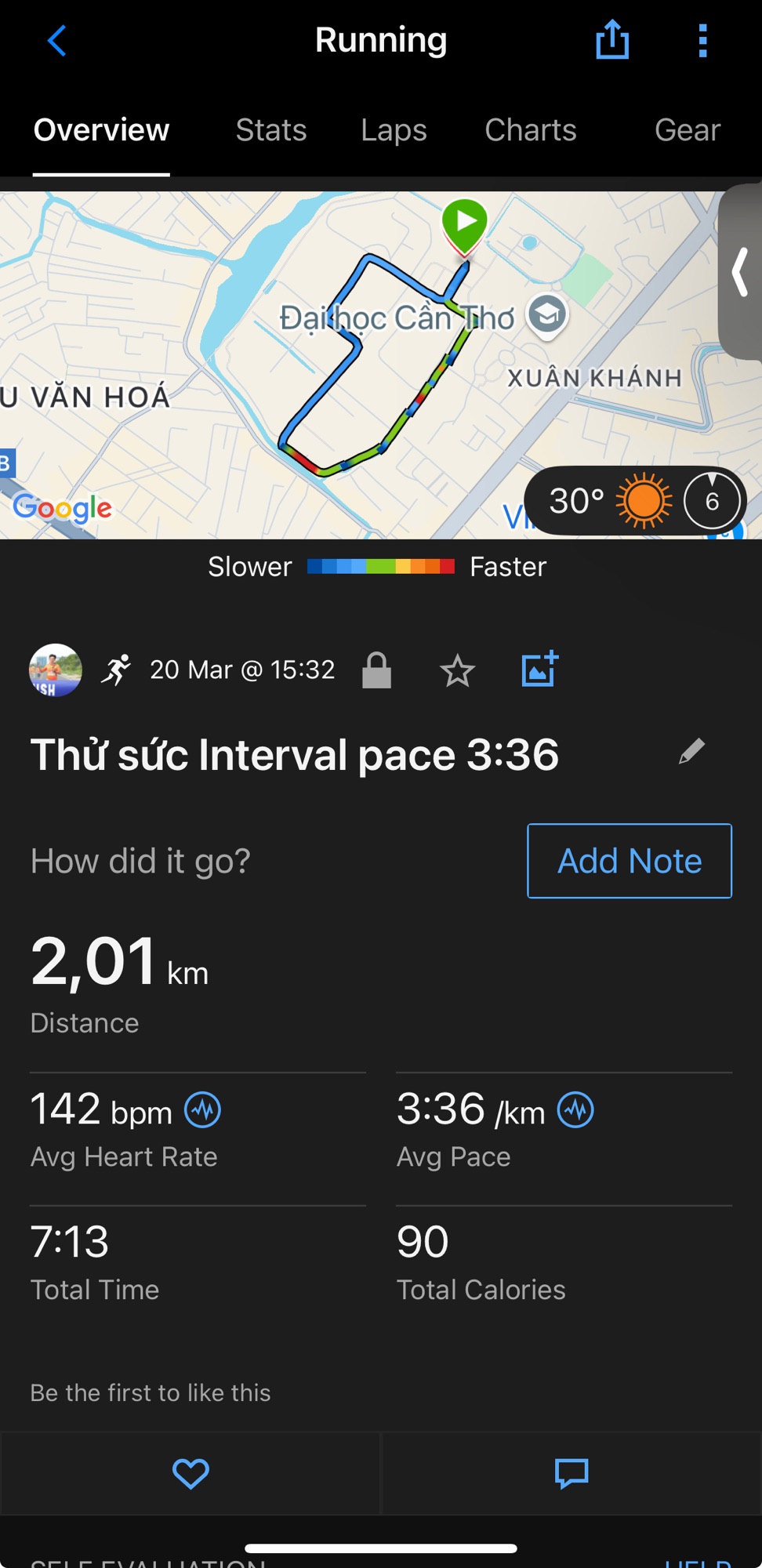Image resolution: width=762 pixels, height=1568 pixels.
Task: Switch to the Laps tab
Action: pos(394,130)
